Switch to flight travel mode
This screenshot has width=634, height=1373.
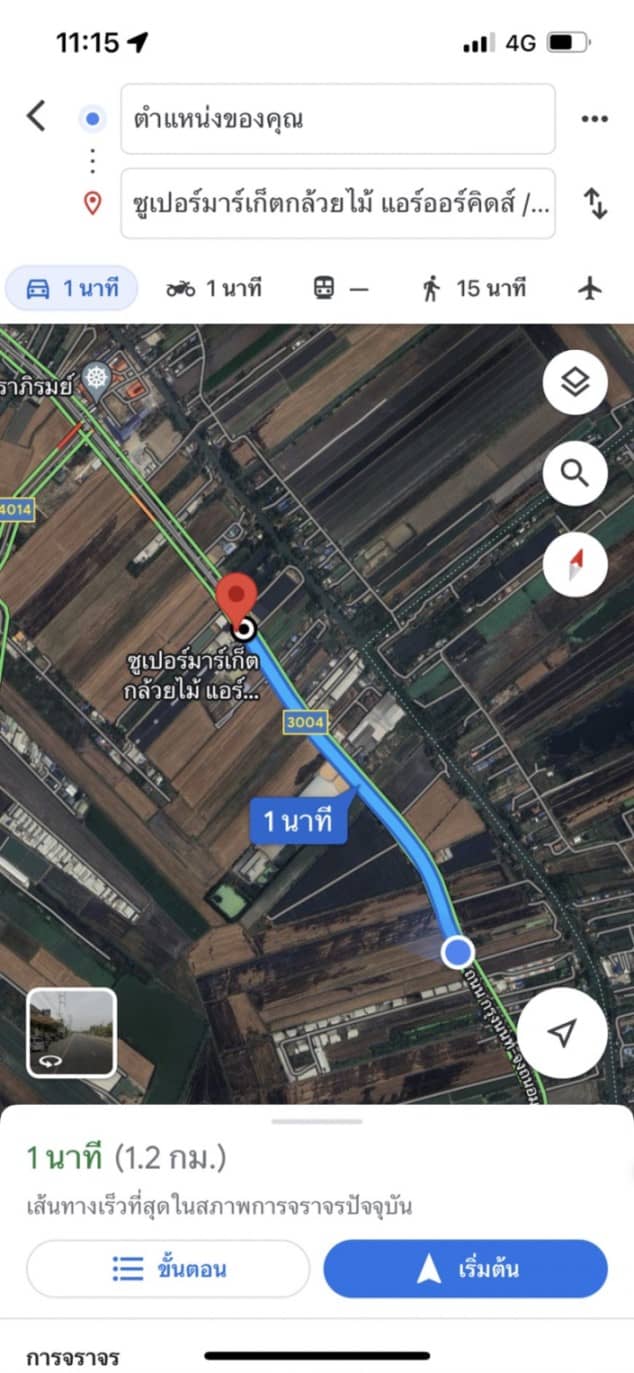(x=591, y=289)
